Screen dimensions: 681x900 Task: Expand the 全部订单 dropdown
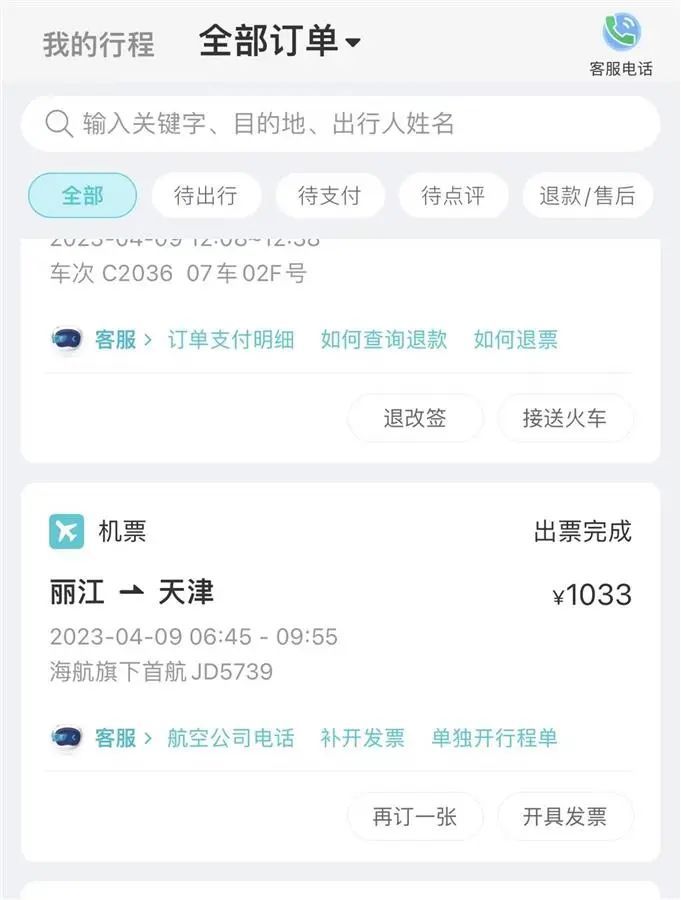[x=279, y=42]
